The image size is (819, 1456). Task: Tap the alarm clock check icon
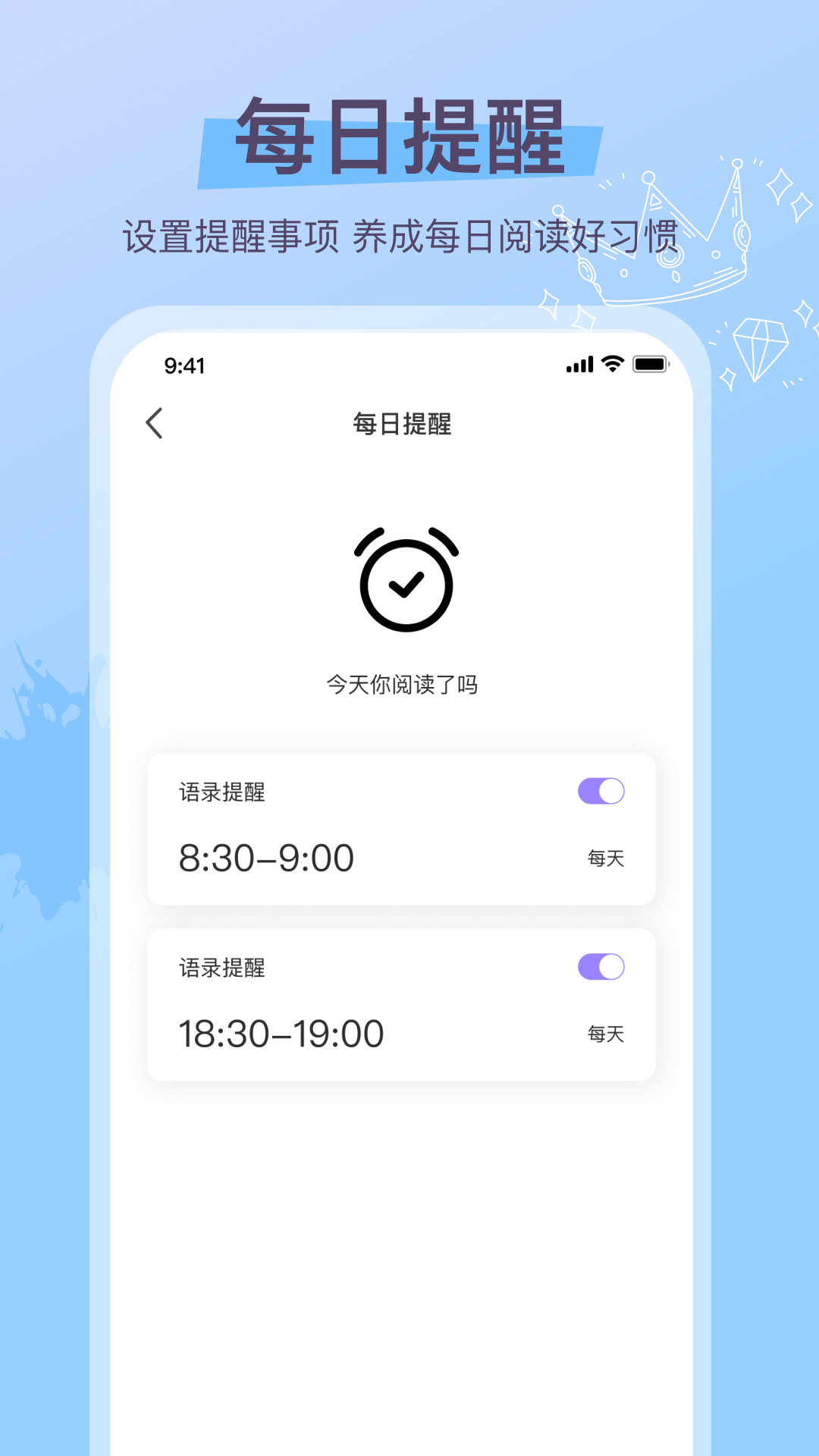(x=407, y=584)
